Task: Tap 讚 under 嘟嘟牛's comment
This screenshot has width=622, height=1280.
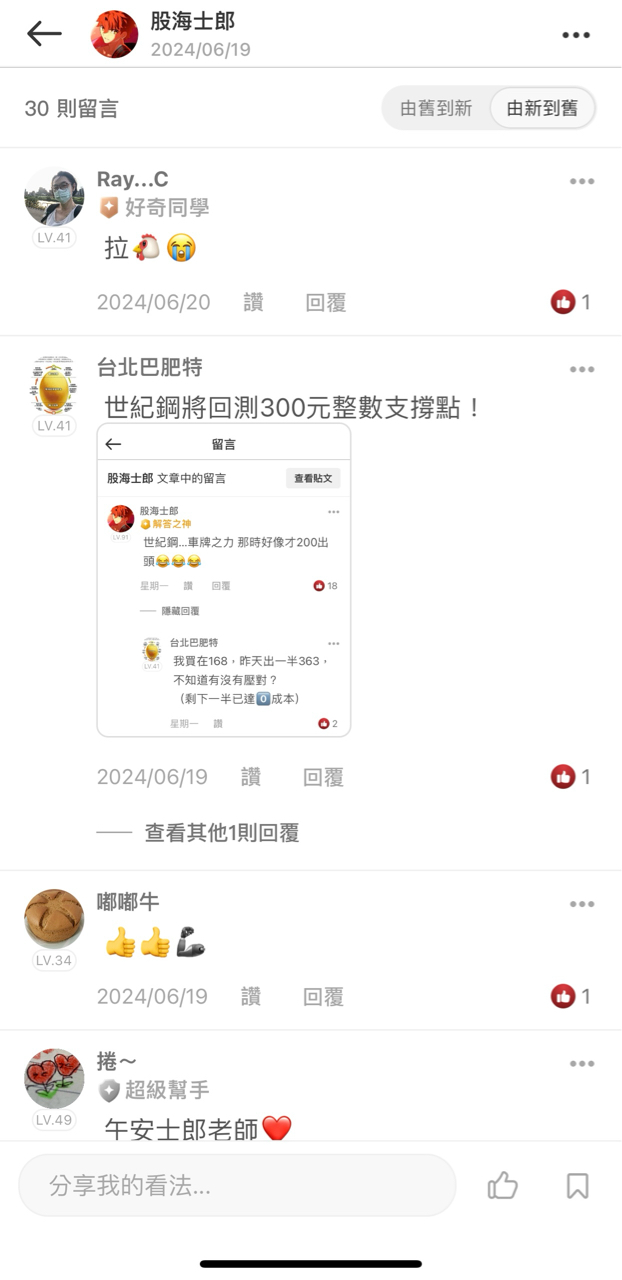Action: [x=251, y=997]
